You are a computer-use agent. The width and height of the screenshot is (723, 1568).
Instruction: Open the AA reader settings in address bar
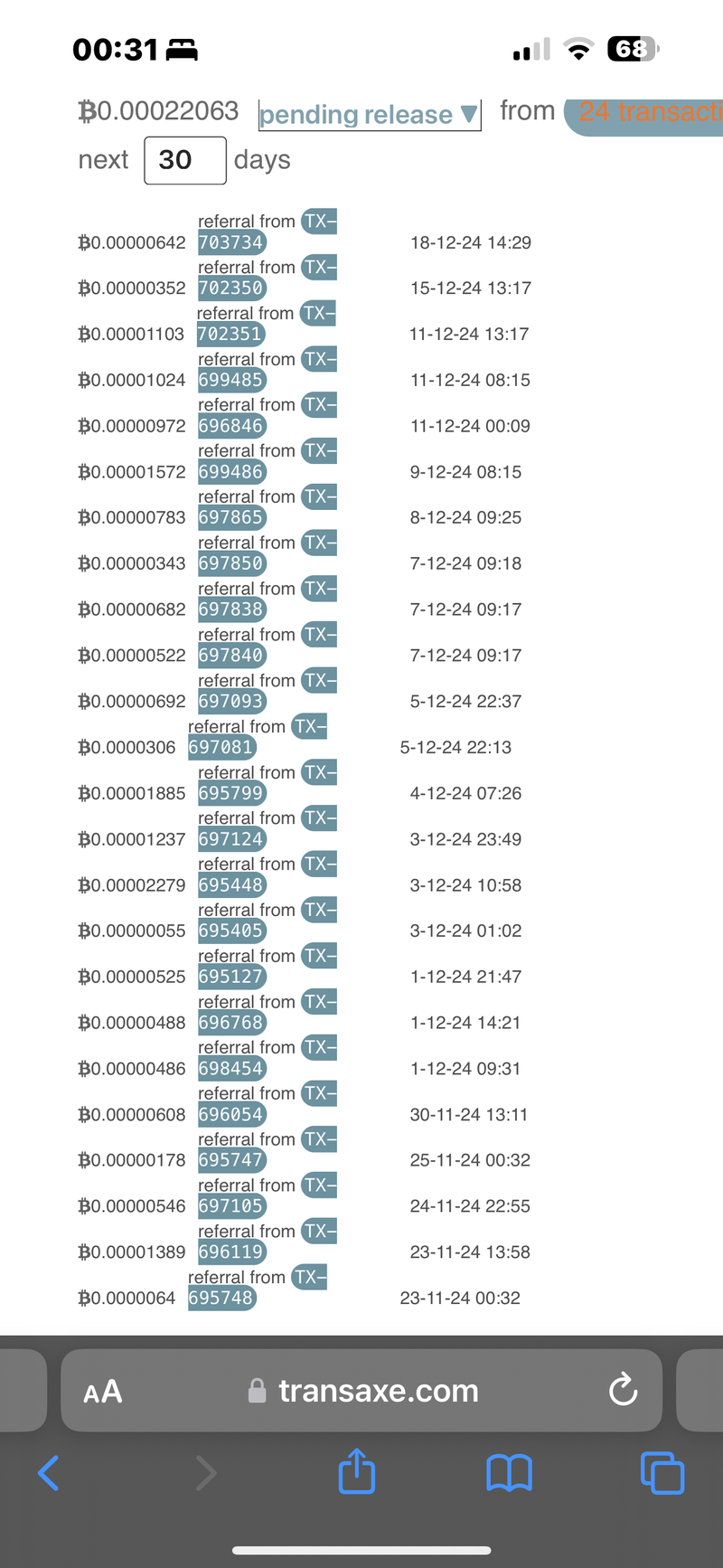point(103,1391)
